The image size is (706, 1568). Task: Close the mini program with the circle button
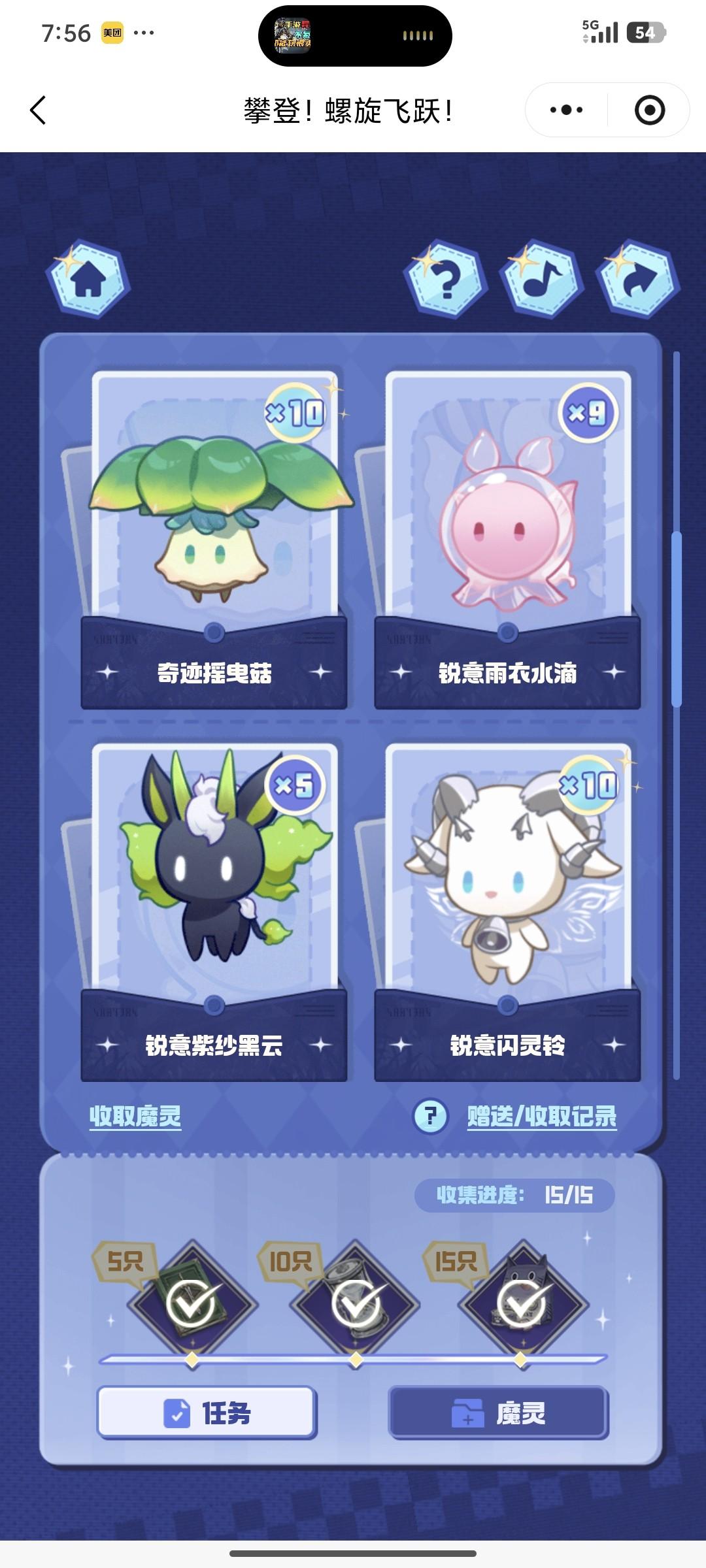coord(649,110)
